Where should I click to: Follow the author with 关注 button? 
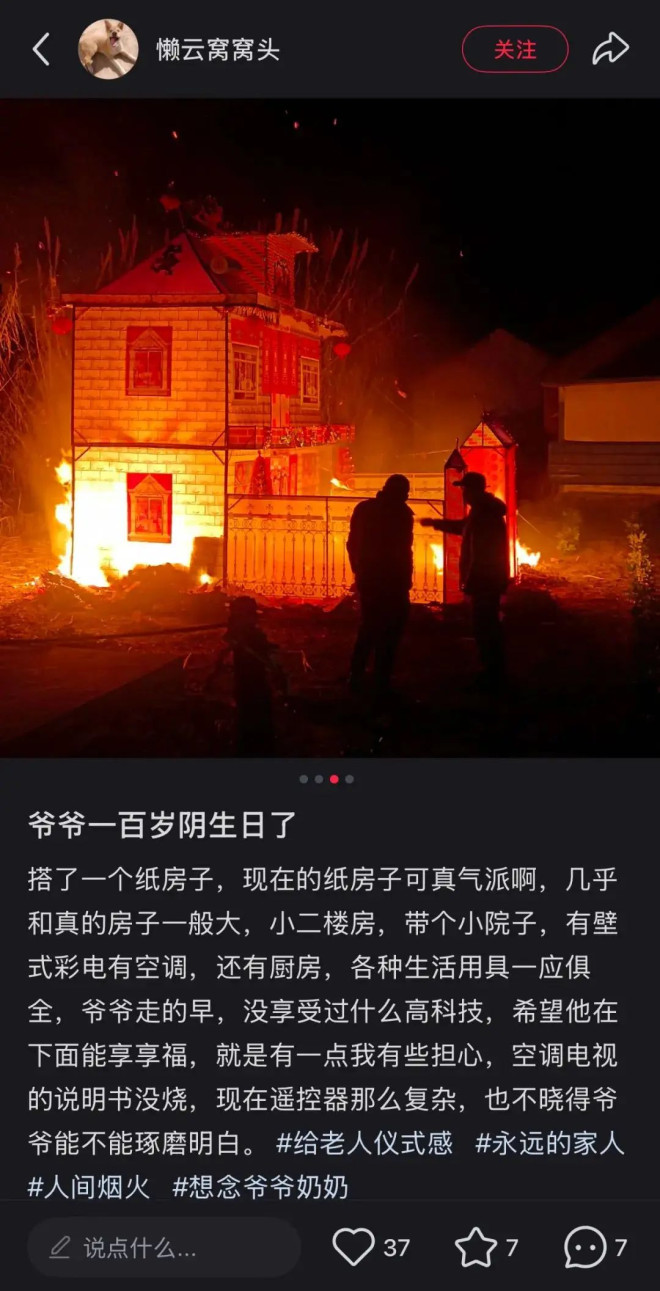(x=514, y=49)
